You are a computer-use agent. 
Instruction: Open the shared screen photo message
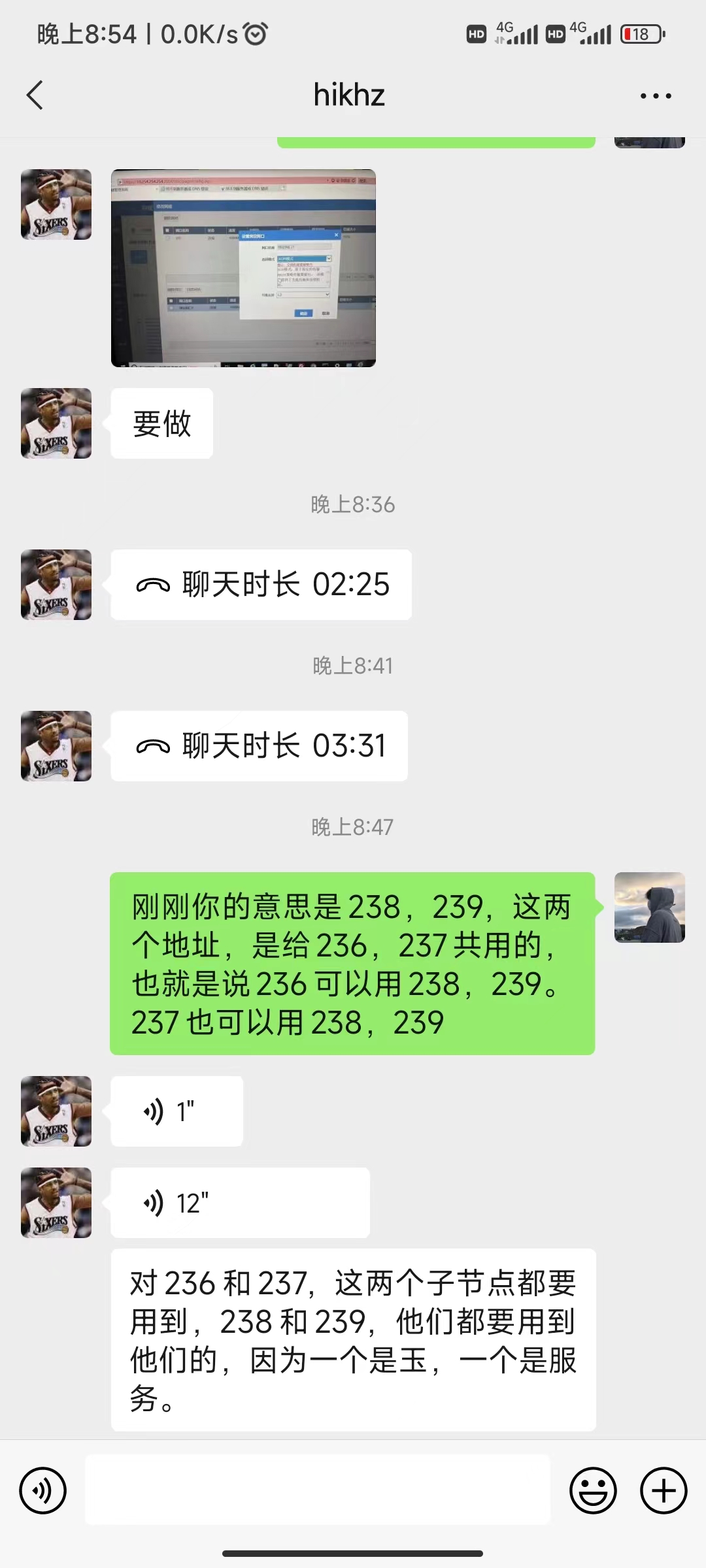243,268
